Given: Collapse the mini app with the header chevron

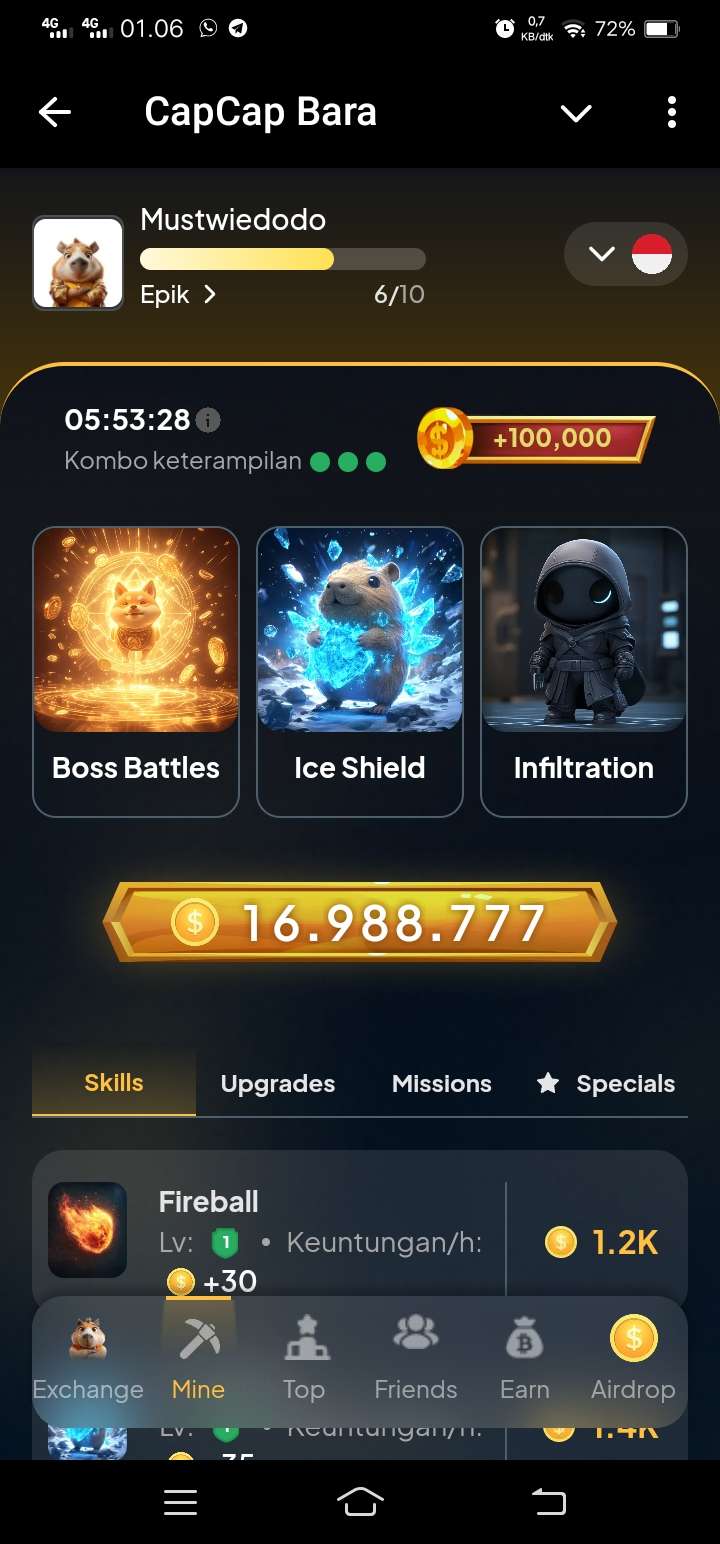Looking at the screenshot, I should (576, 113).
